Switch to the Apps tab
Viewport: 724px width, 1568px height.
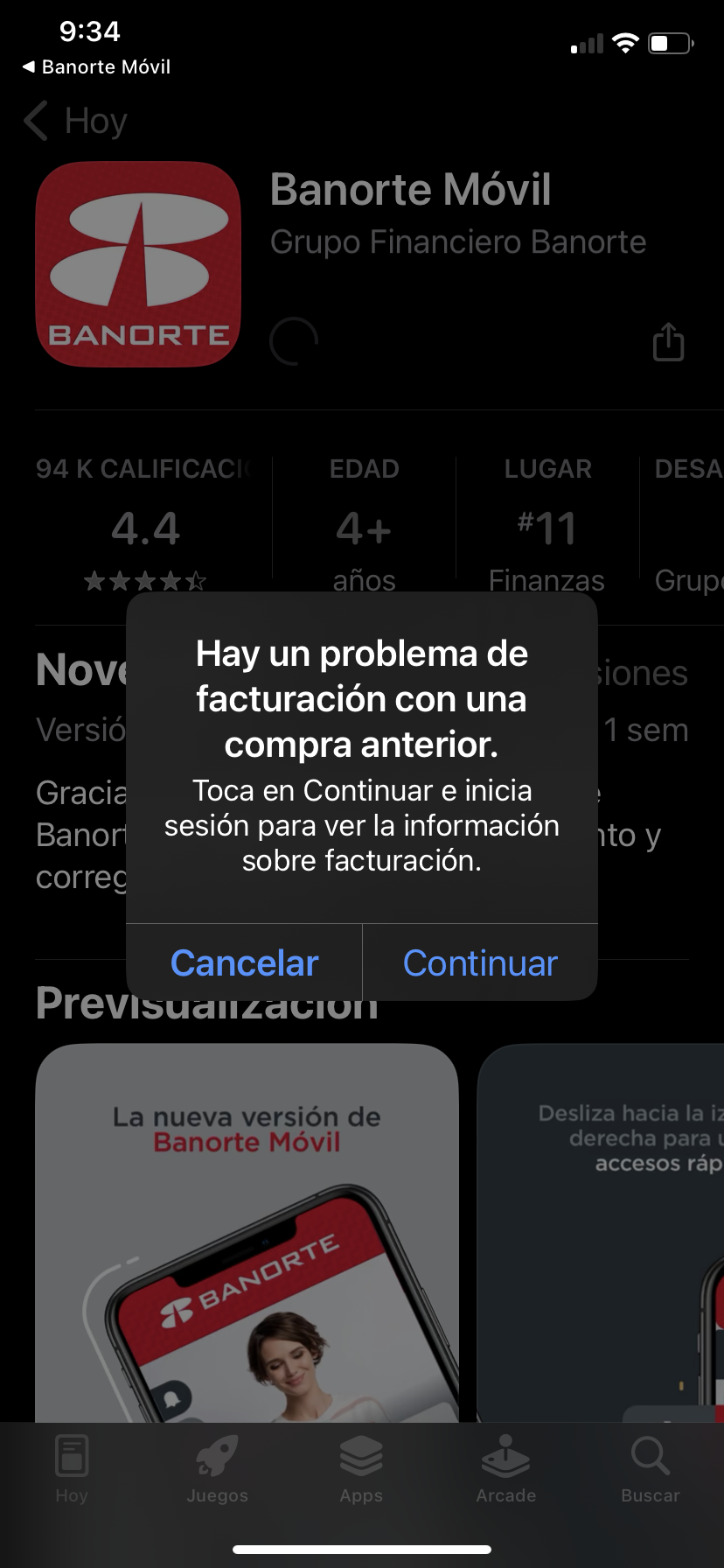click(361, 1468)
